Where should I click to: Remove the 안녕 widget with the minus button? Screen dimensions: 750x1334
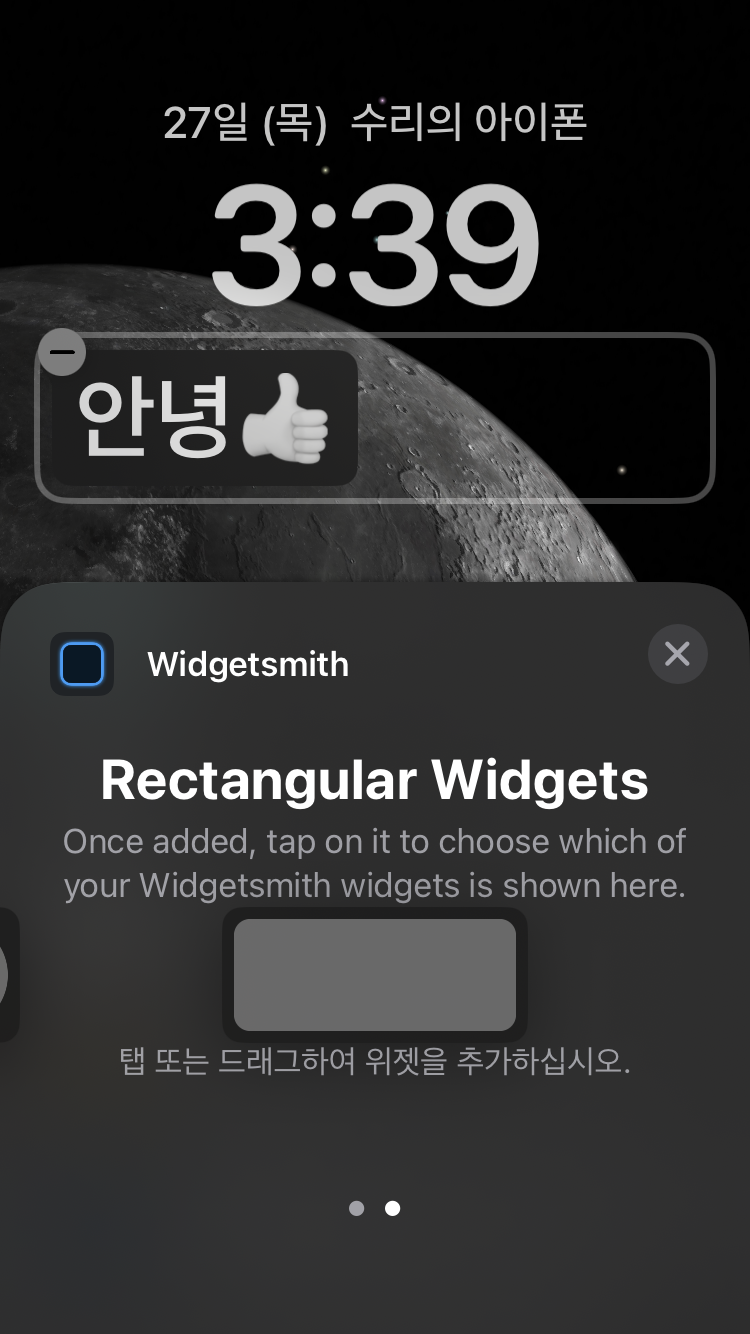pyautogui.click(x=62, y=352)
